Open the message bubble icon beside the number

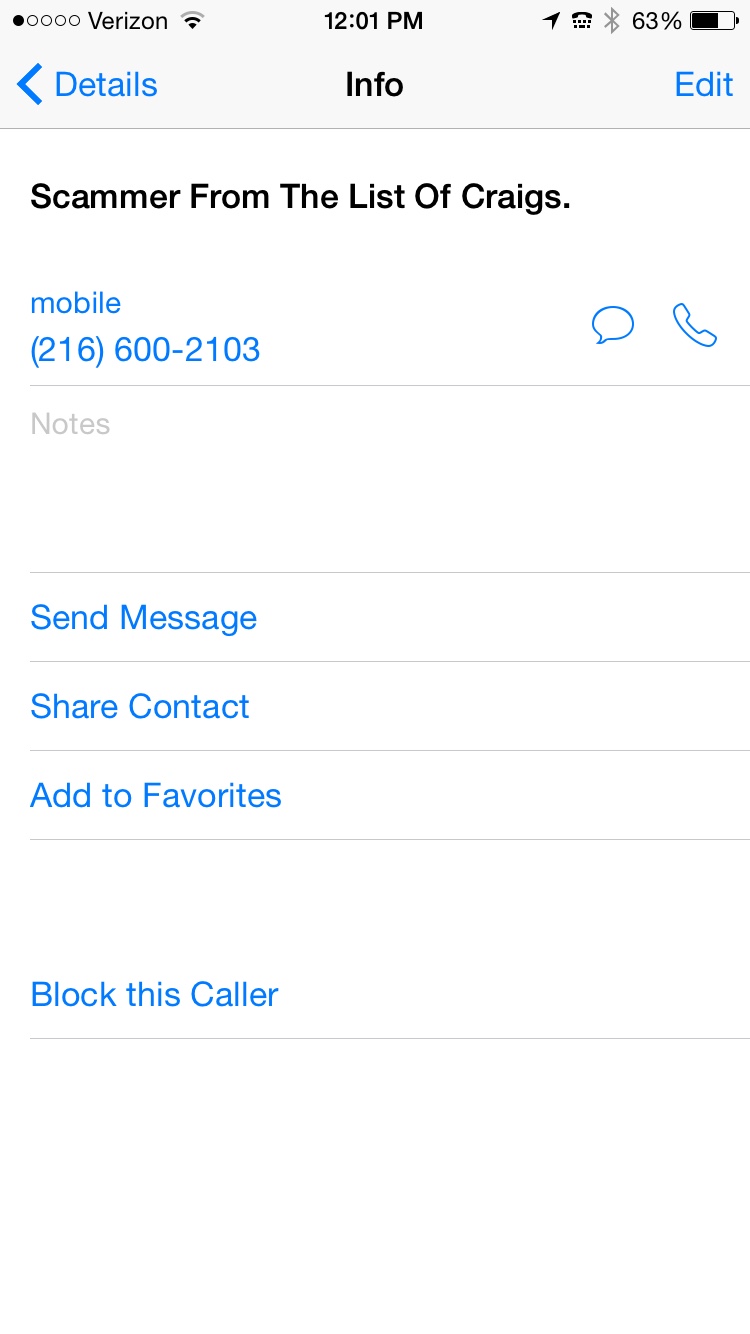coord(612,325)
